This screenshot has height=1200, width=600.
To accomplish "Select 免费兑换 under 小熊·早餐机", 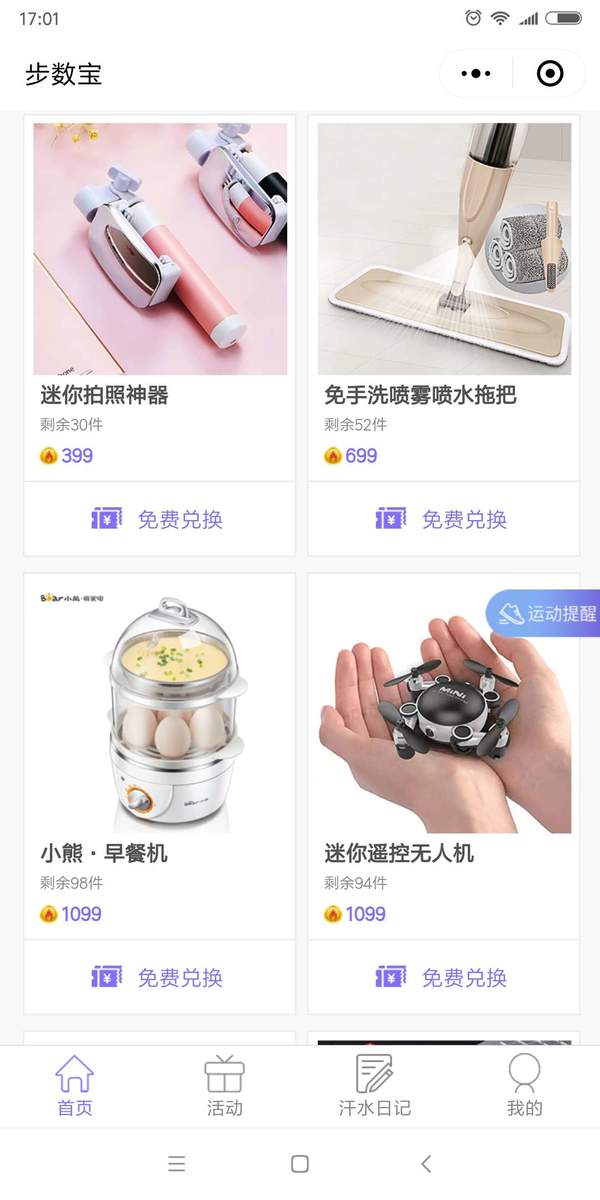I will click(159, 977).
